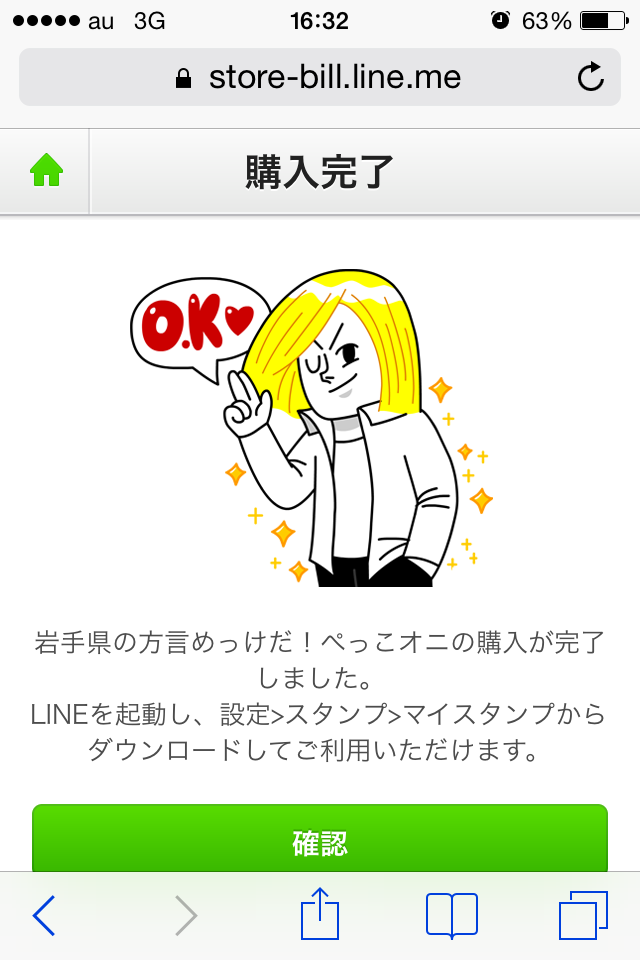The image size is (640, 960).
Task: Open Safari bookmarks
Action: pyautogui.click(x=451, y=915)
